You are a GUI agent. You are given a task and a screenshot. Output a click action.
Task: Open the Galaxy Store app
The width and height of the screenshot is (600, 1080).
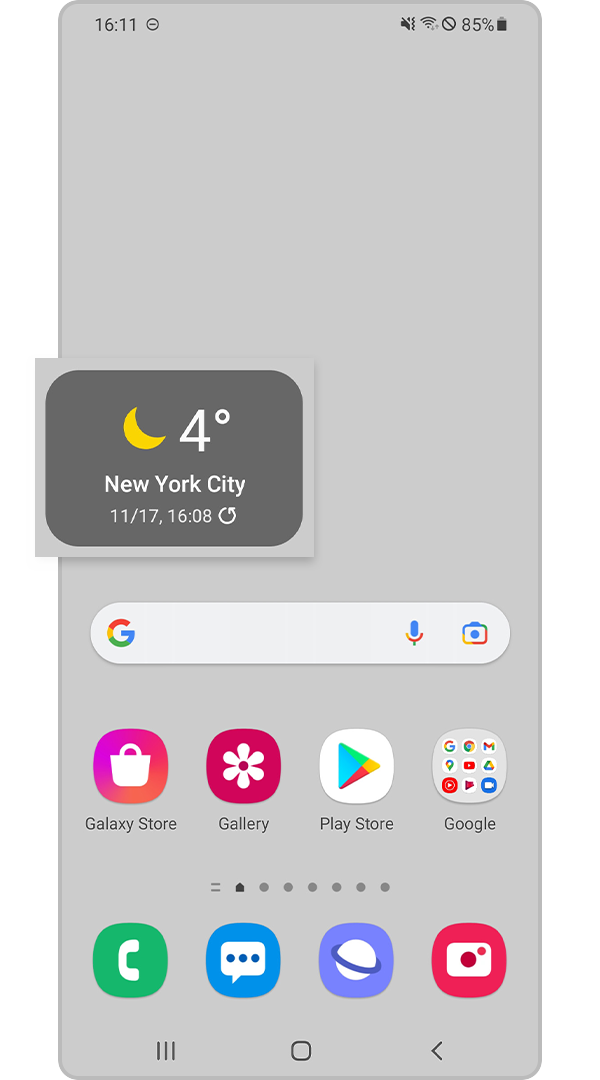[x=130, y=766]
